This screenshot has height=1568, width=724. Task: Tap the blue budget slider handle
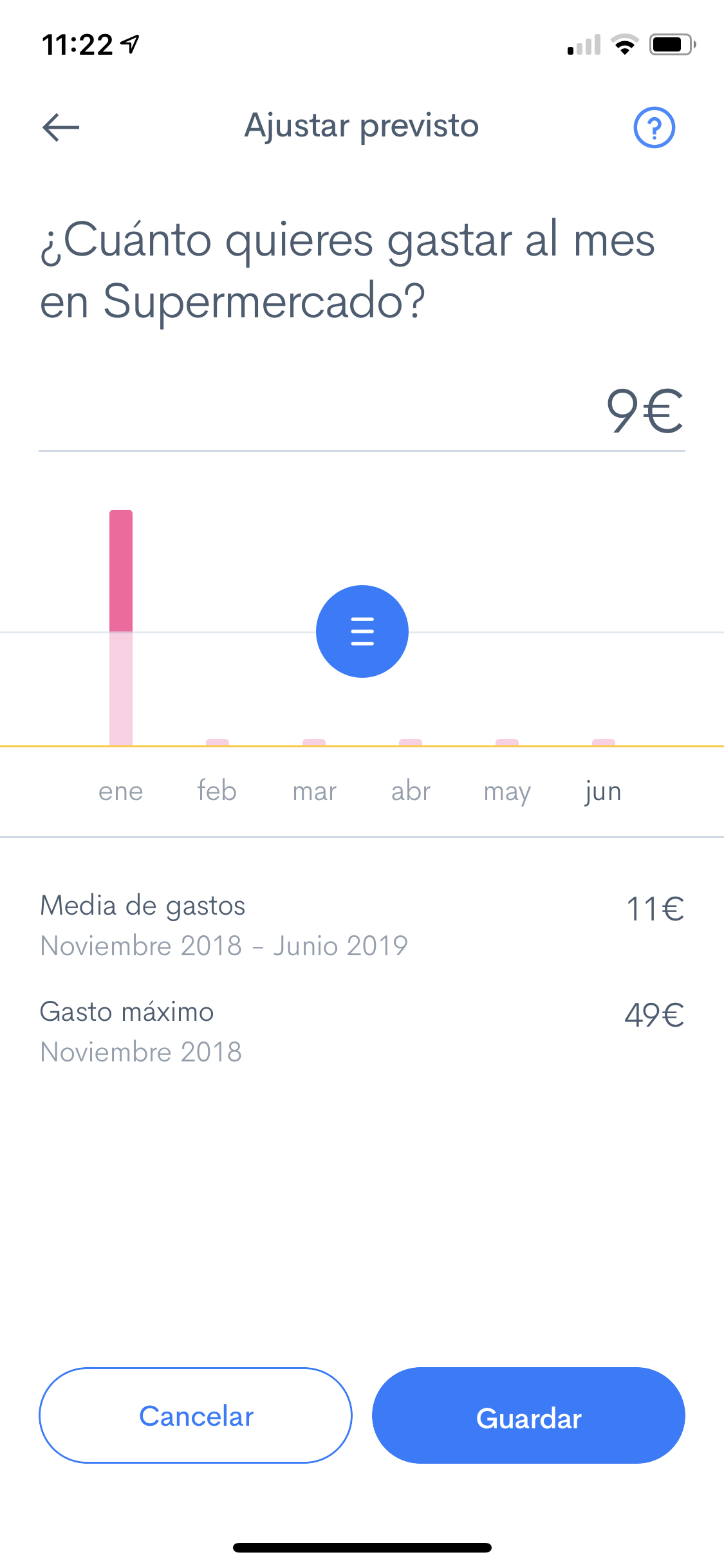click(x=362, y=631)
